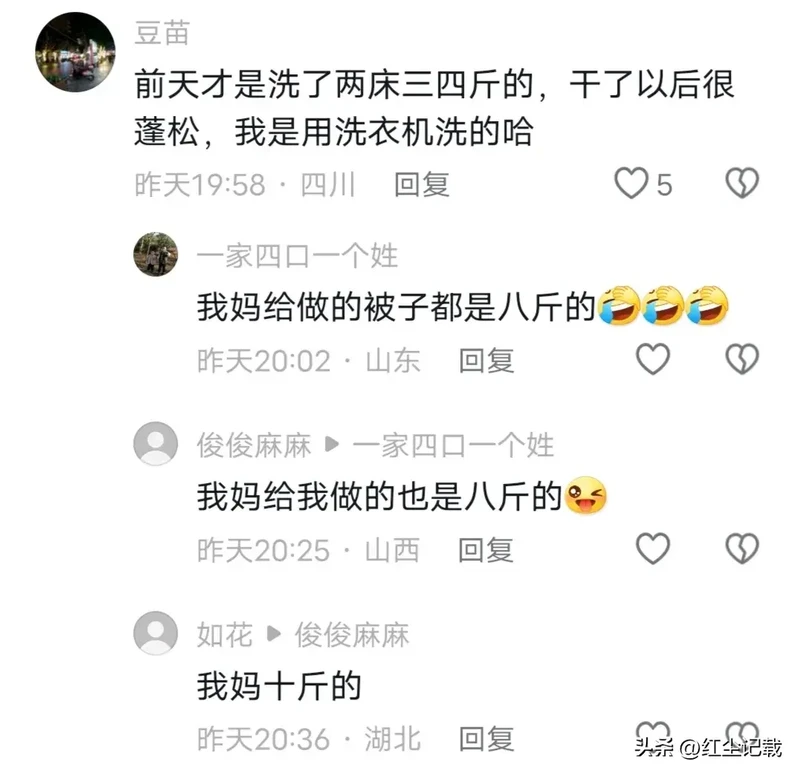
Task: Open 豆苗's profile avatar
Action: 75,53
